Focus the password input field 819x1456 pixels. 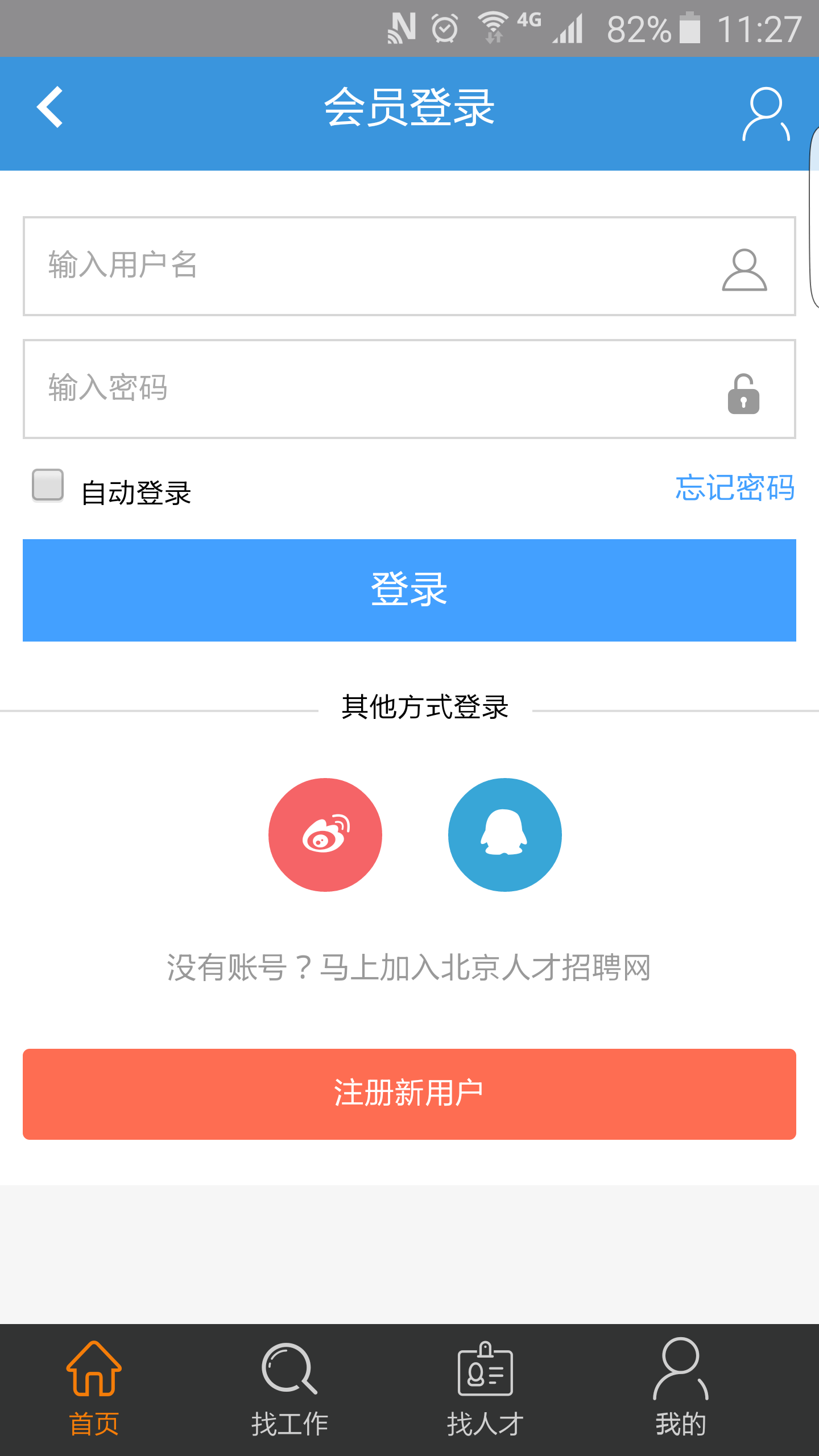[x=375, y=389]
